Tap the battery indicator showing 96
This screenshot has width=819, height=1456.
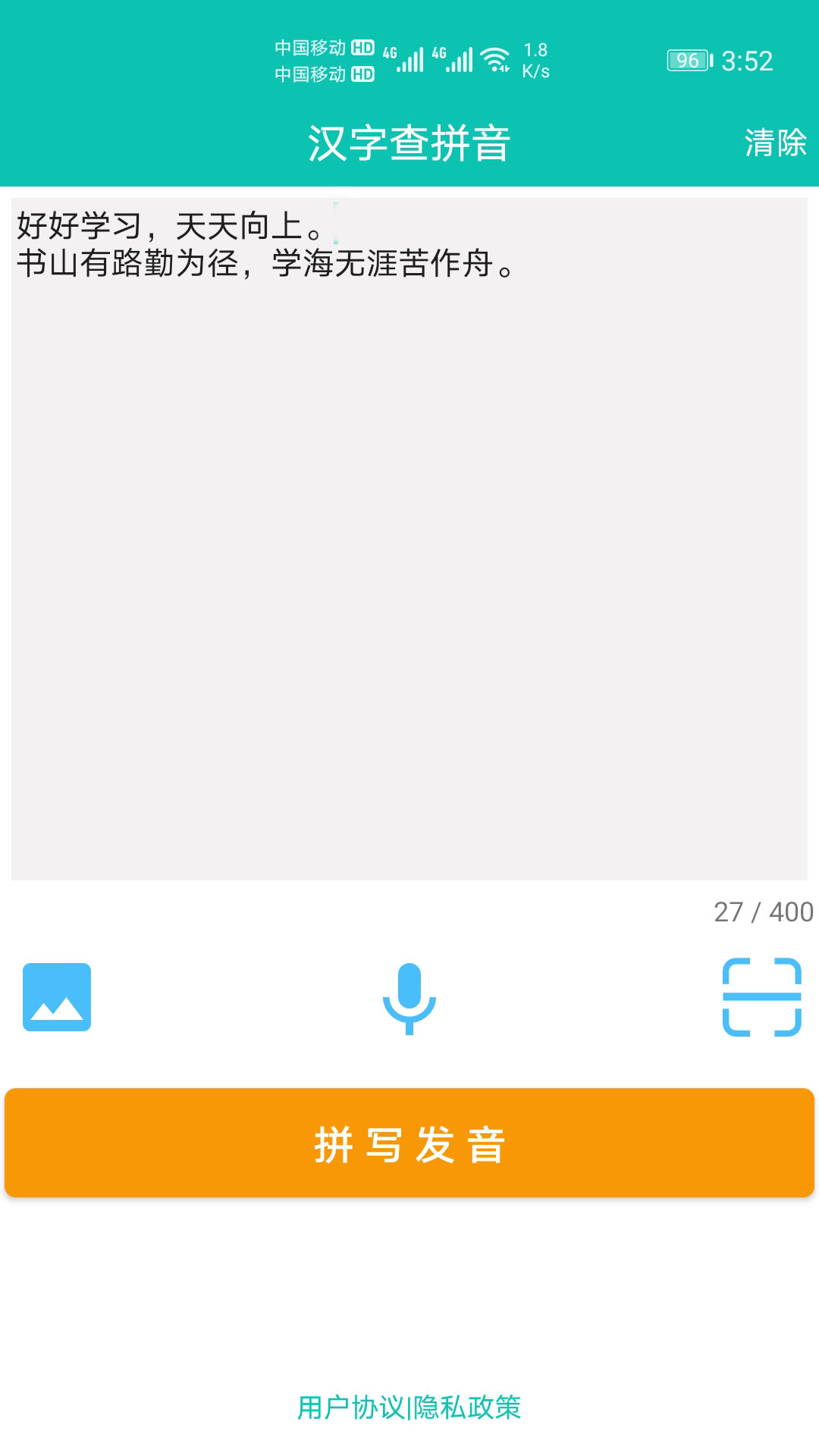tap(686, 59)
